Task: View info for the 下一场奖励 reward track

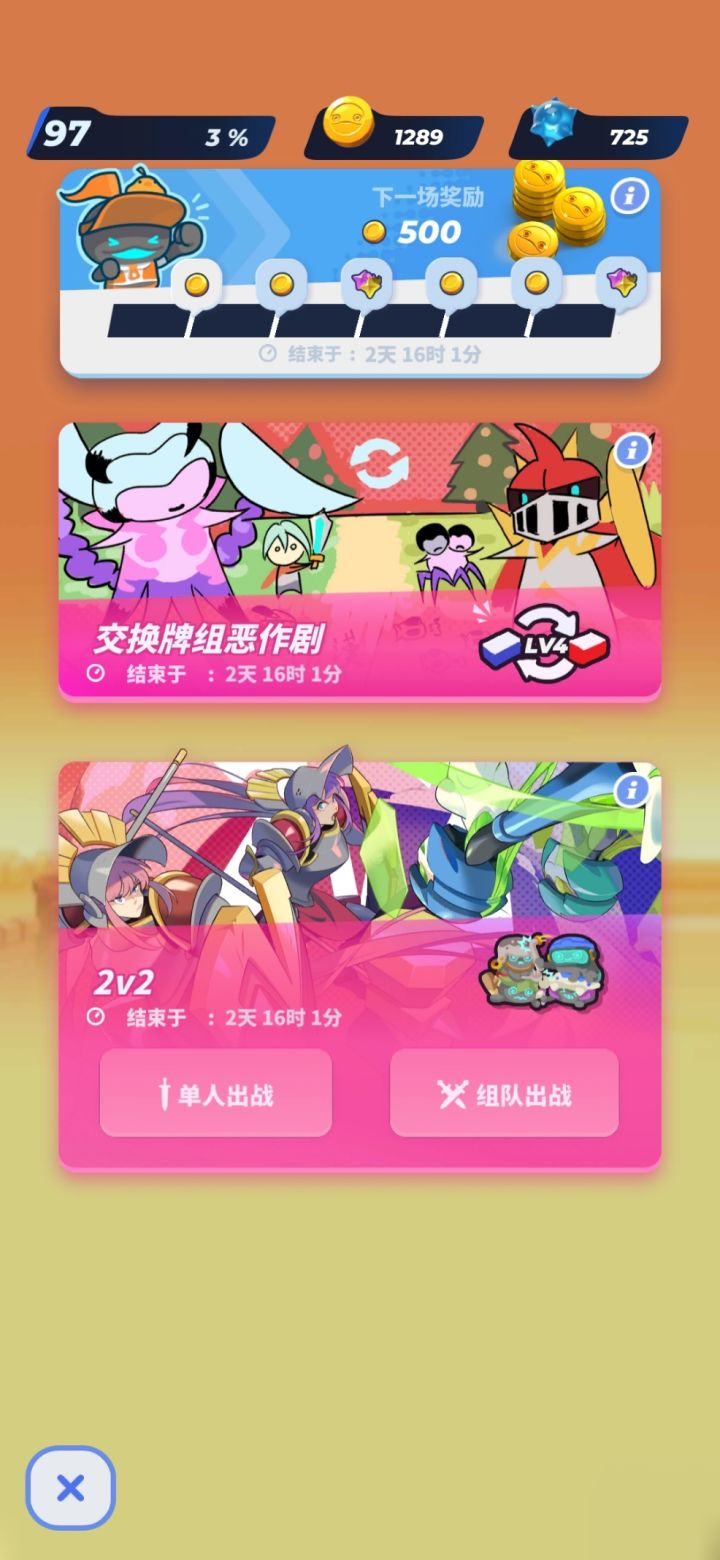Action: tap(629, 197)
